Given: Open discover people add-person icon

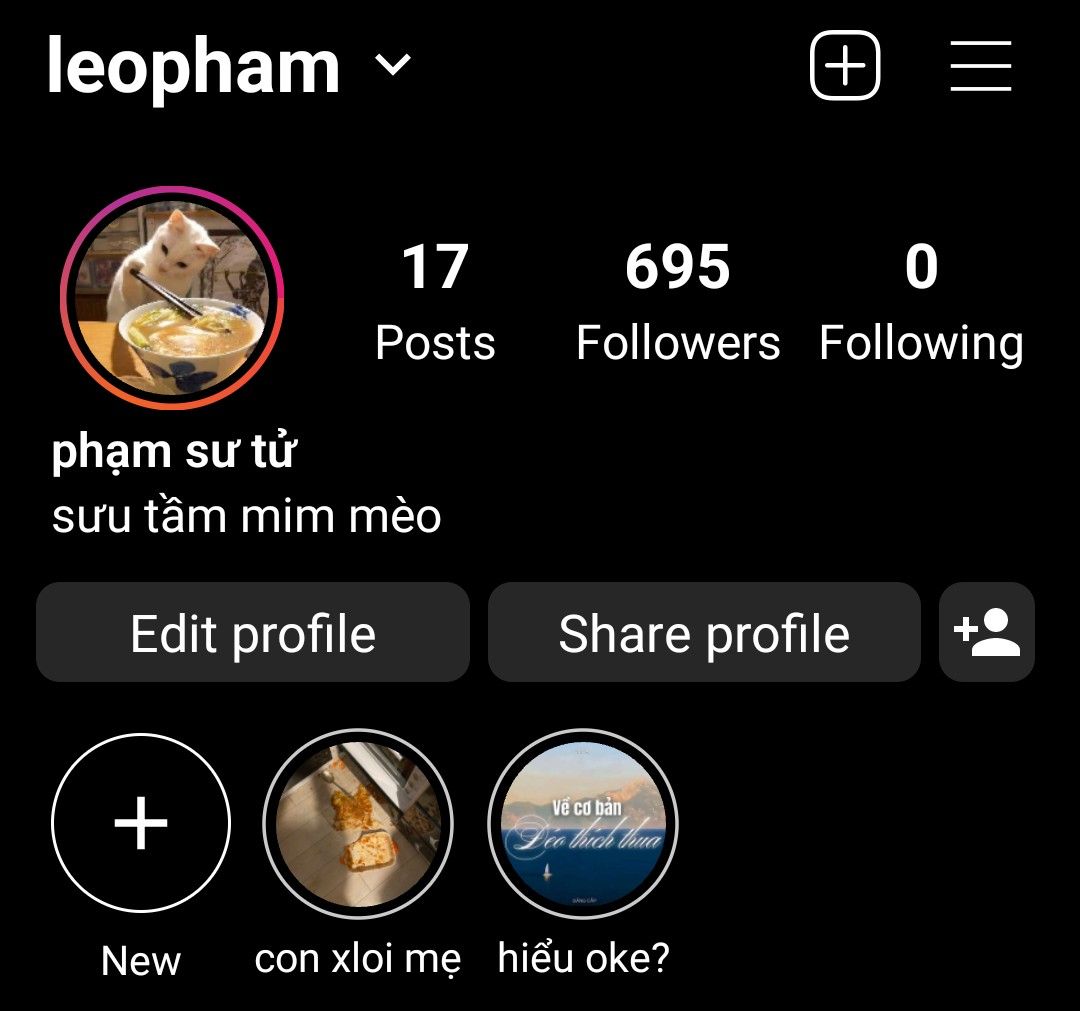Looking at the screenshot, I should point(987,633).
